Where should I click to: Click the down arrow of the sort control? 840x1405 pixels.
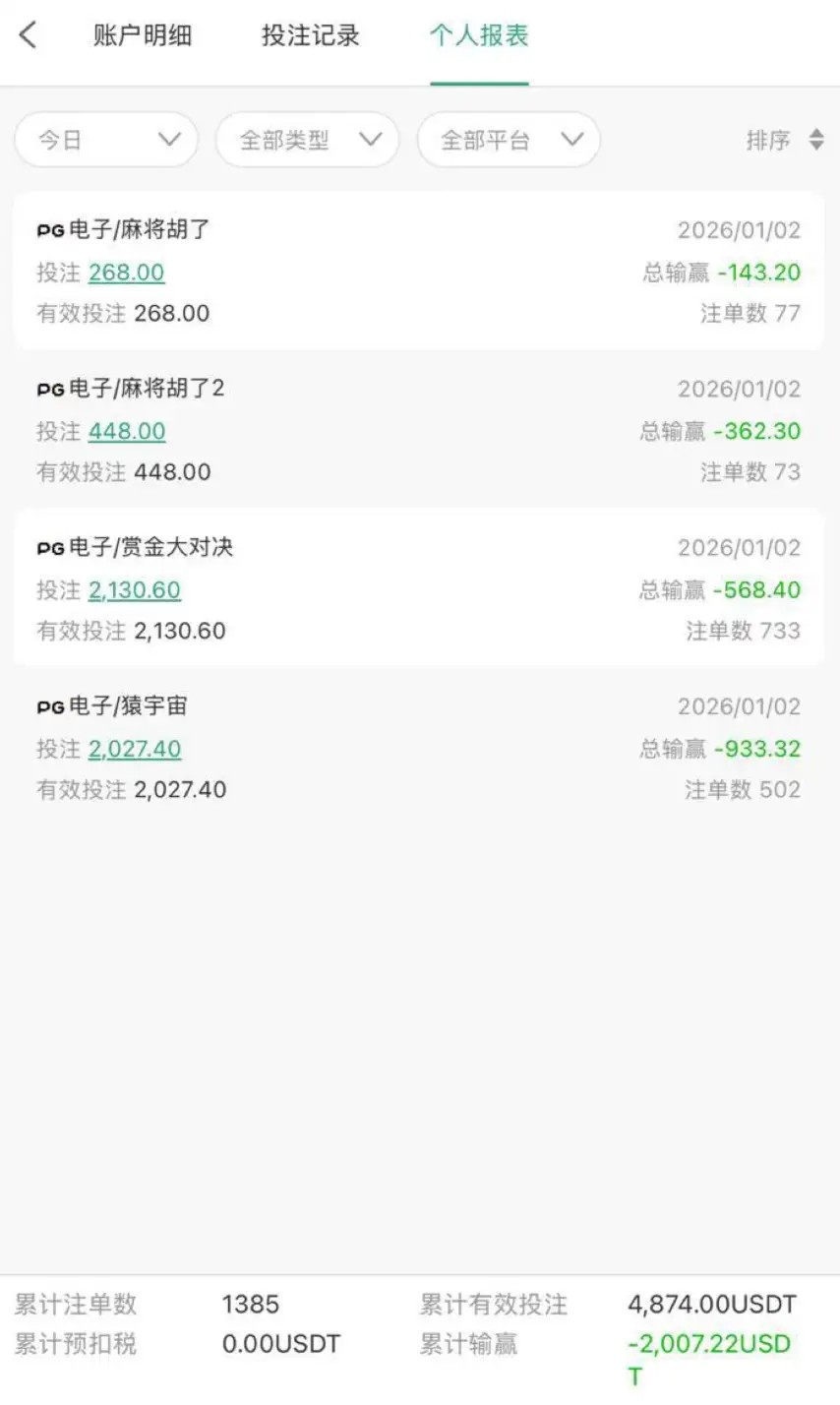[817, 146]
